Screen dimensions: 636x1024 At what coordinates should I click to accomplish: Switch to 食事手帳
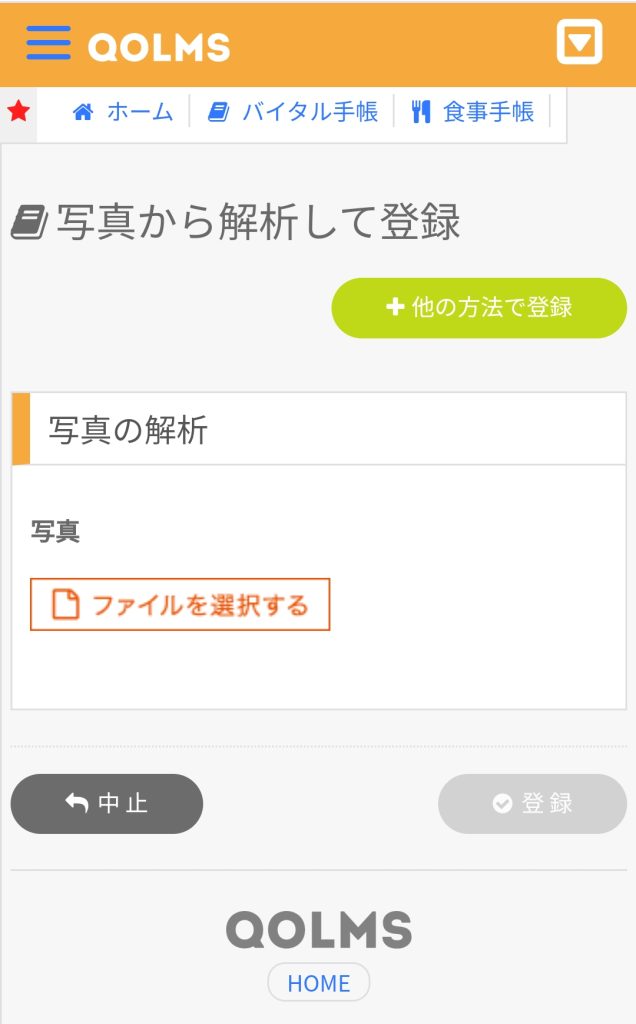click(x=473, y=112)
